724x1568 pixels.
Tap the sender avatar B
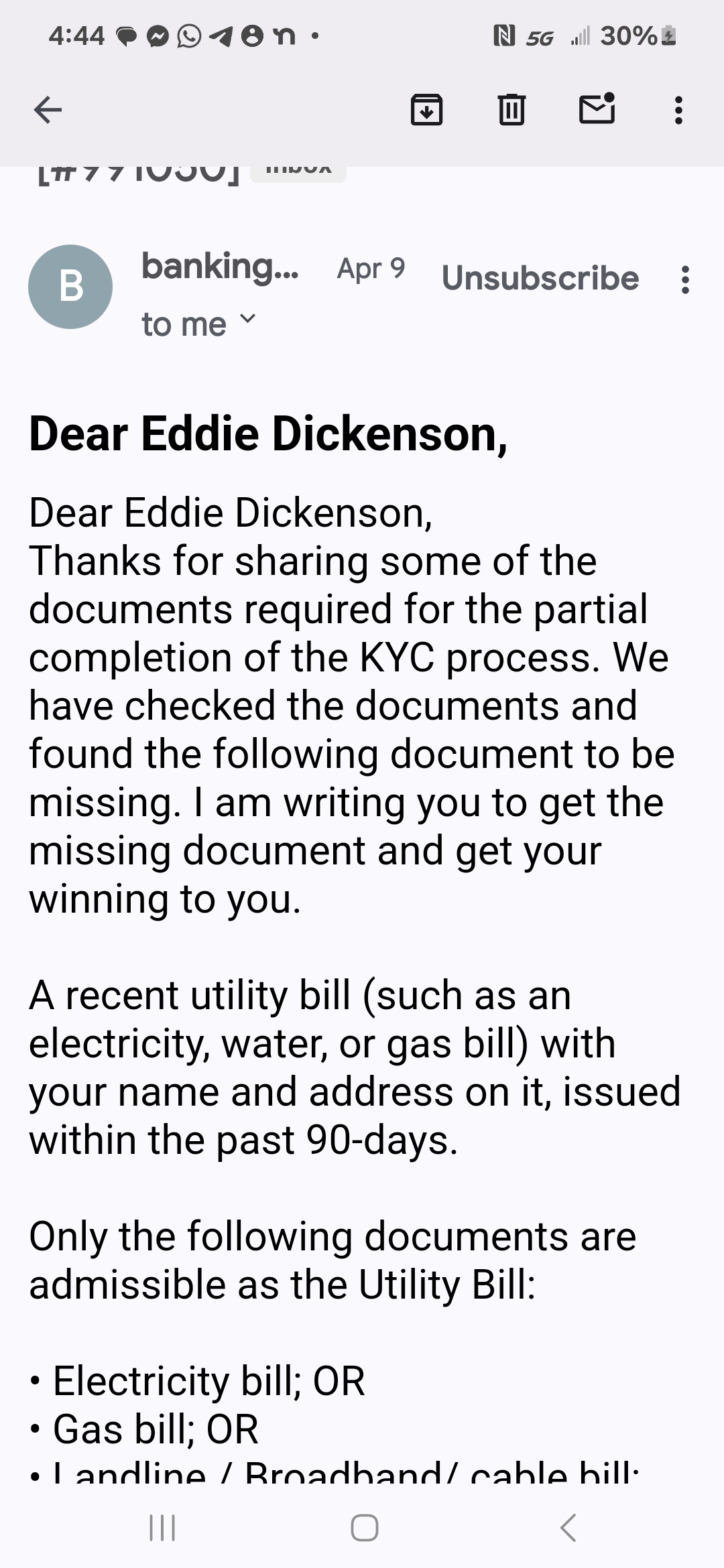(x=70, y=287)
